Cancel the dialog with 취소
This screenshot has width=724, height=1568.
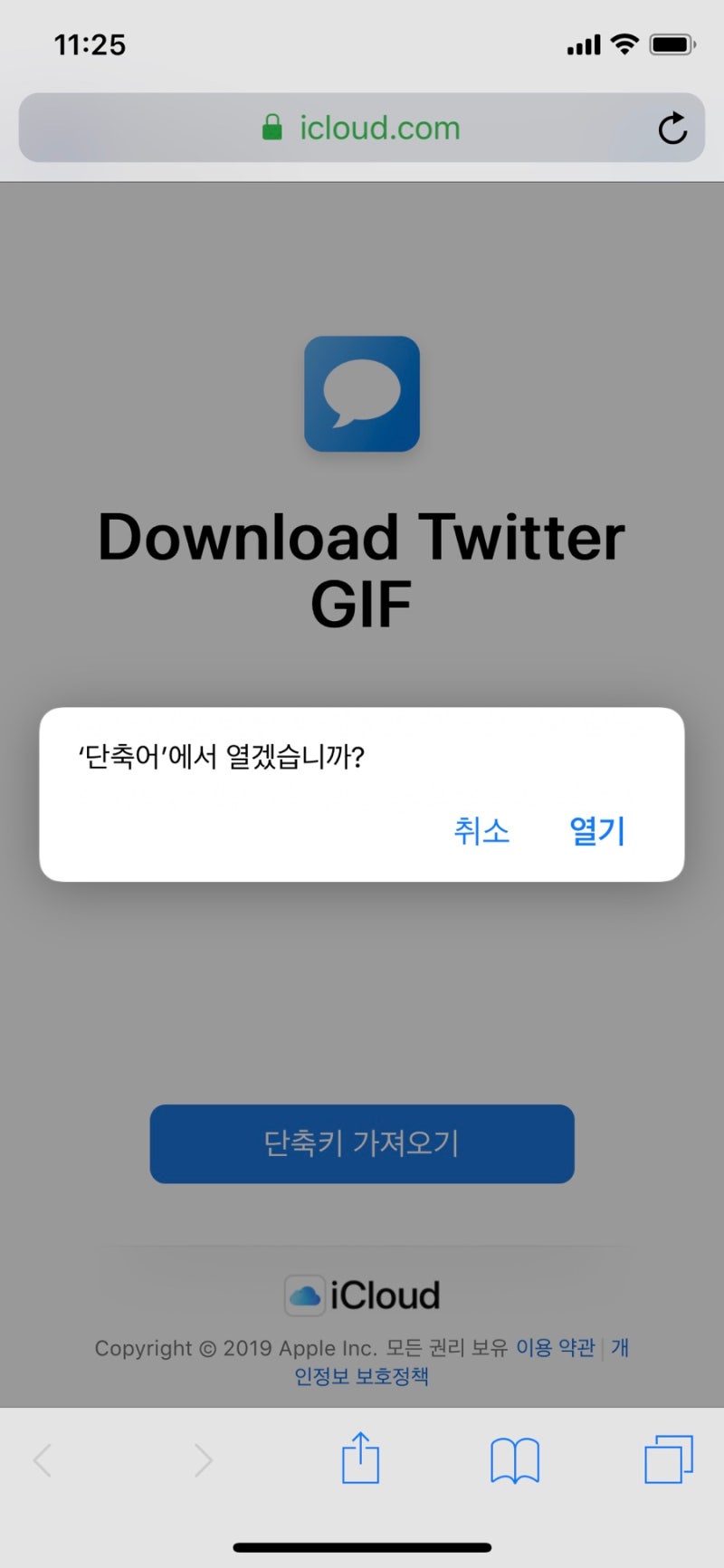pyautogui.click(x=481, y=830)
